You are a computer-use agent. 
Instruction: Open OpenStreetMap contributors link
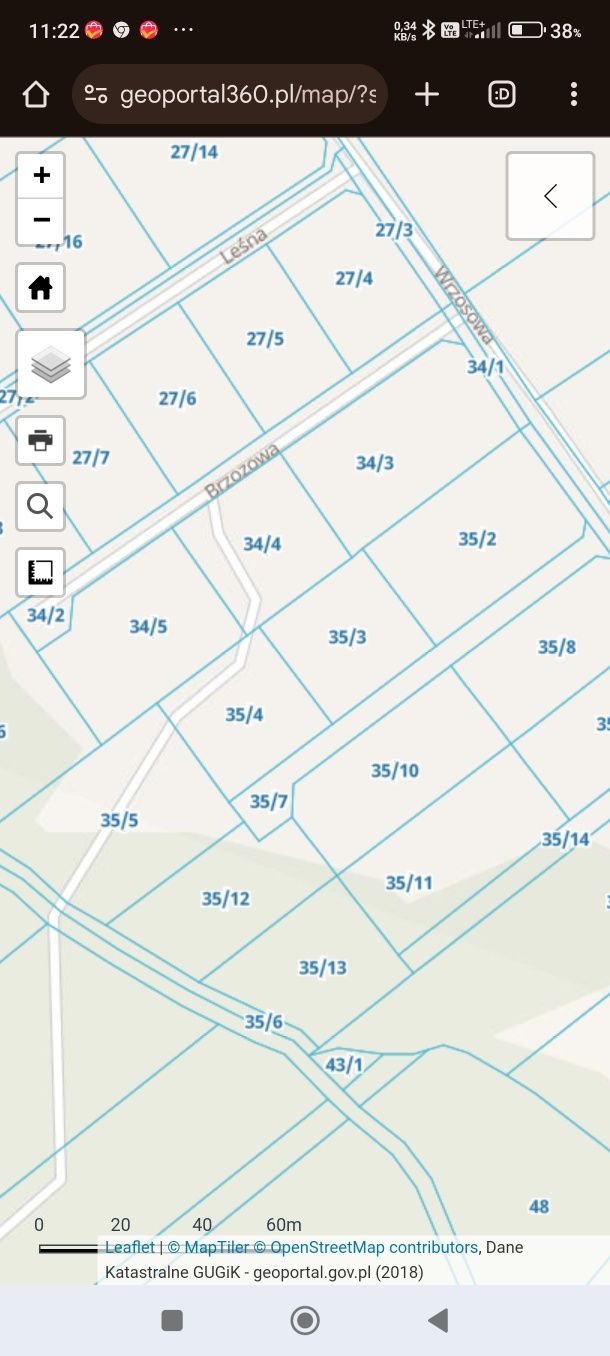pos(375,1247)
